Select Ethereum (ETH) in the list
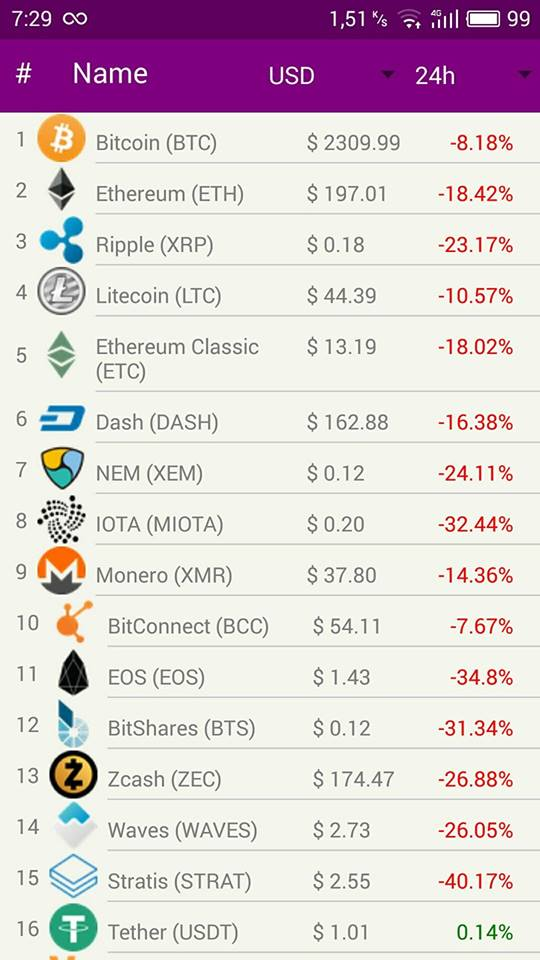 [x=270, y=189]
